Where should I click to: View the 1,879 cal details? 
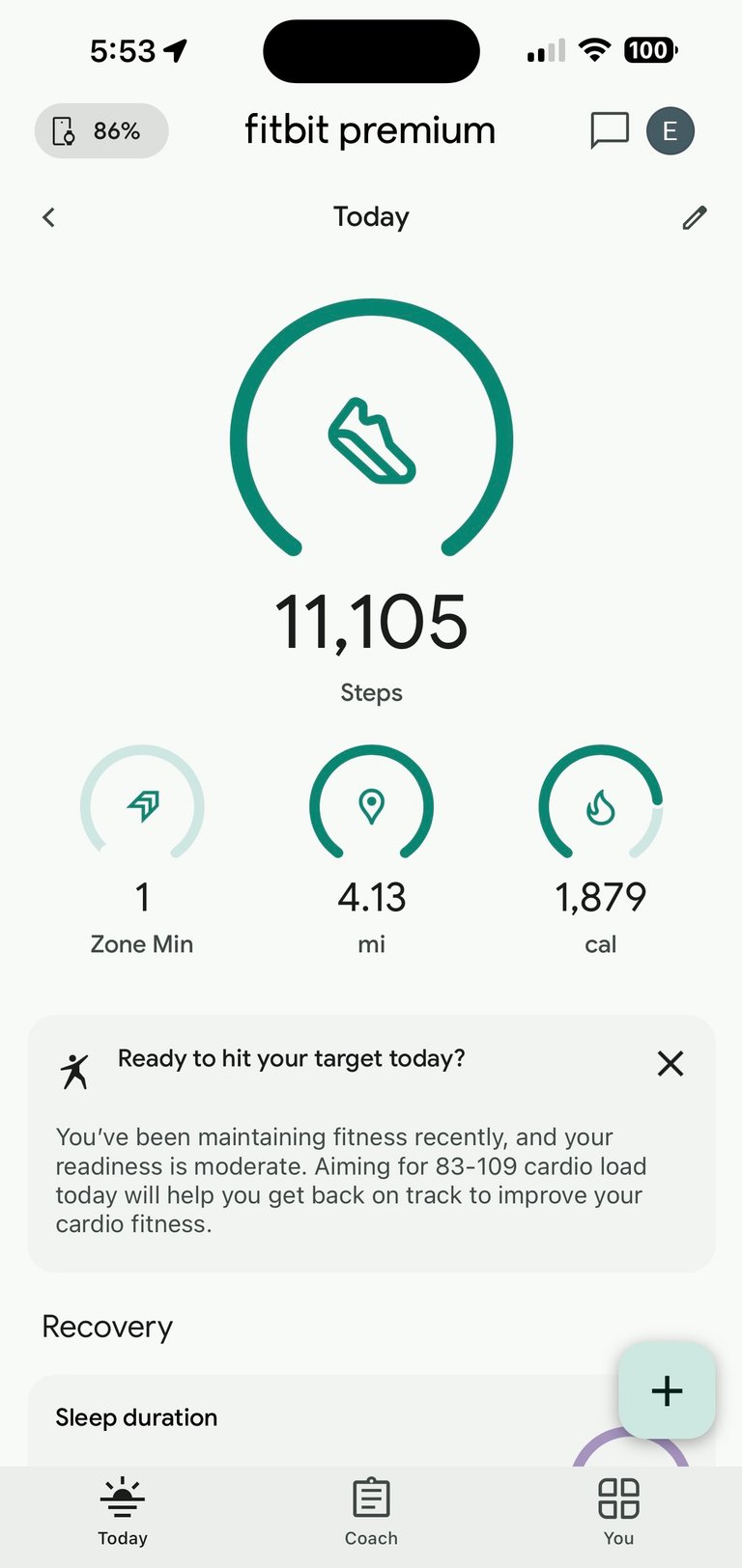pos(600,850)
